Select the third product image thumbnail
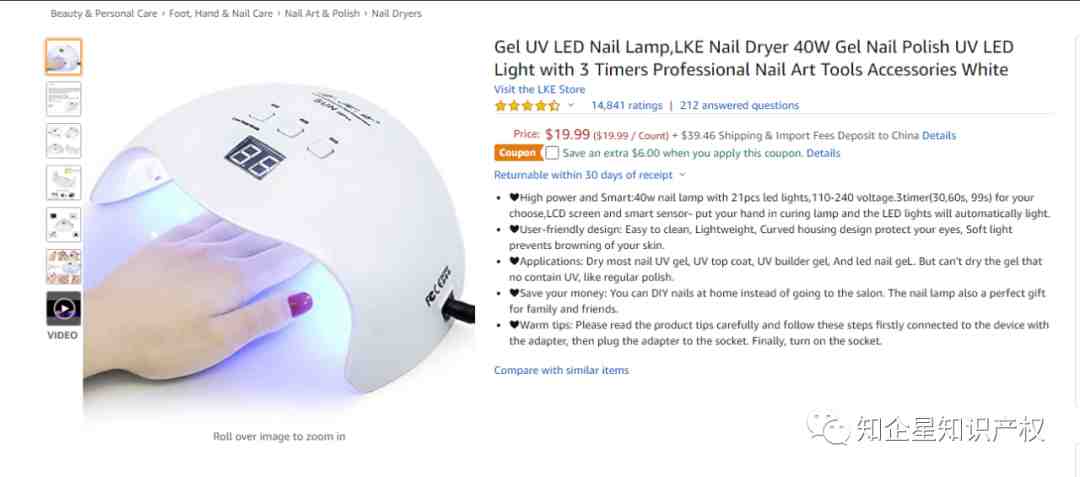This screenshot has height=477, width=1080. pyautogui.click(x=64, y=141)
